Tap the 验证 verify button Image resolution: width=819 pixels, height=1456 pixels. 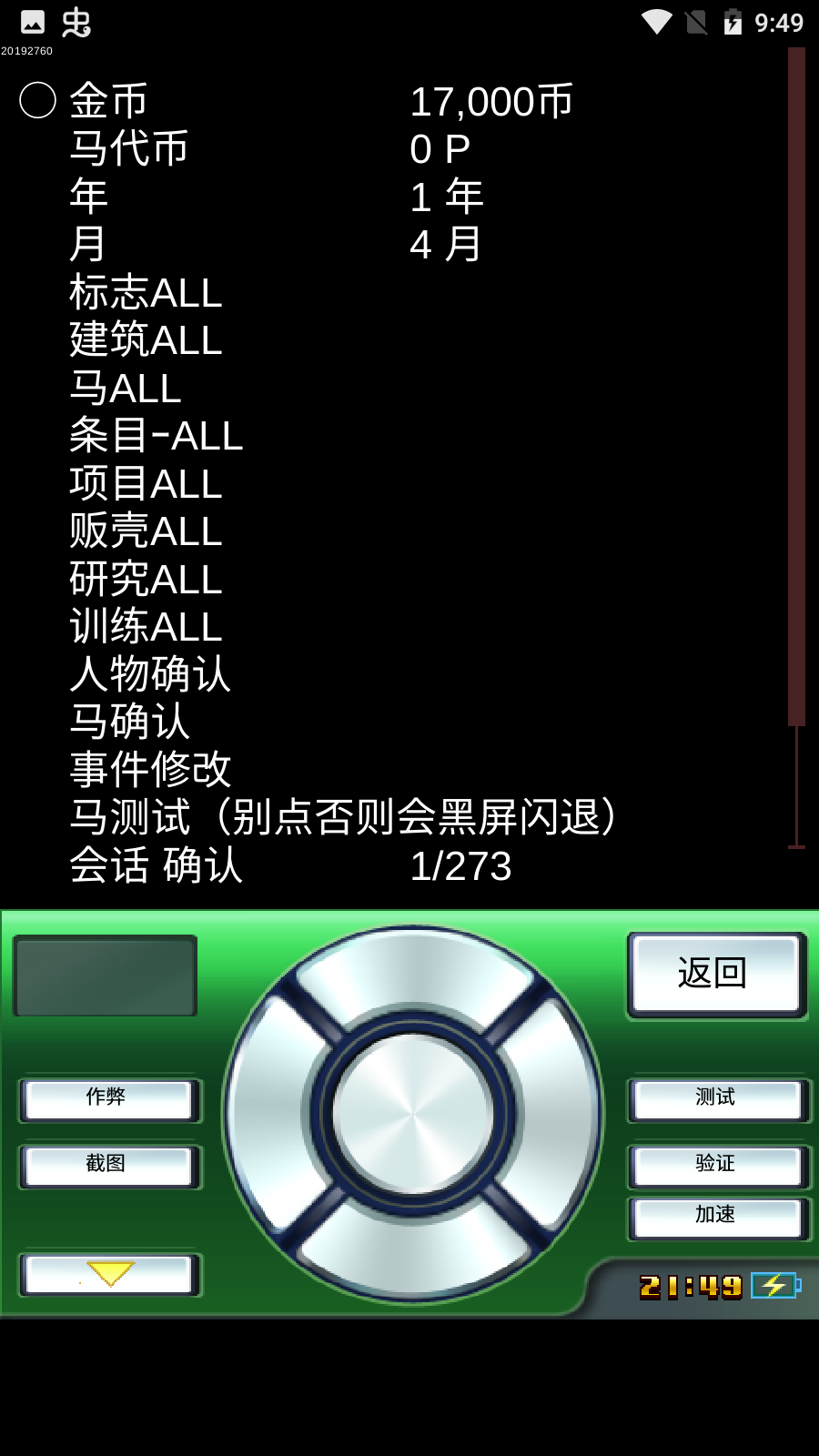point(716,1166)
